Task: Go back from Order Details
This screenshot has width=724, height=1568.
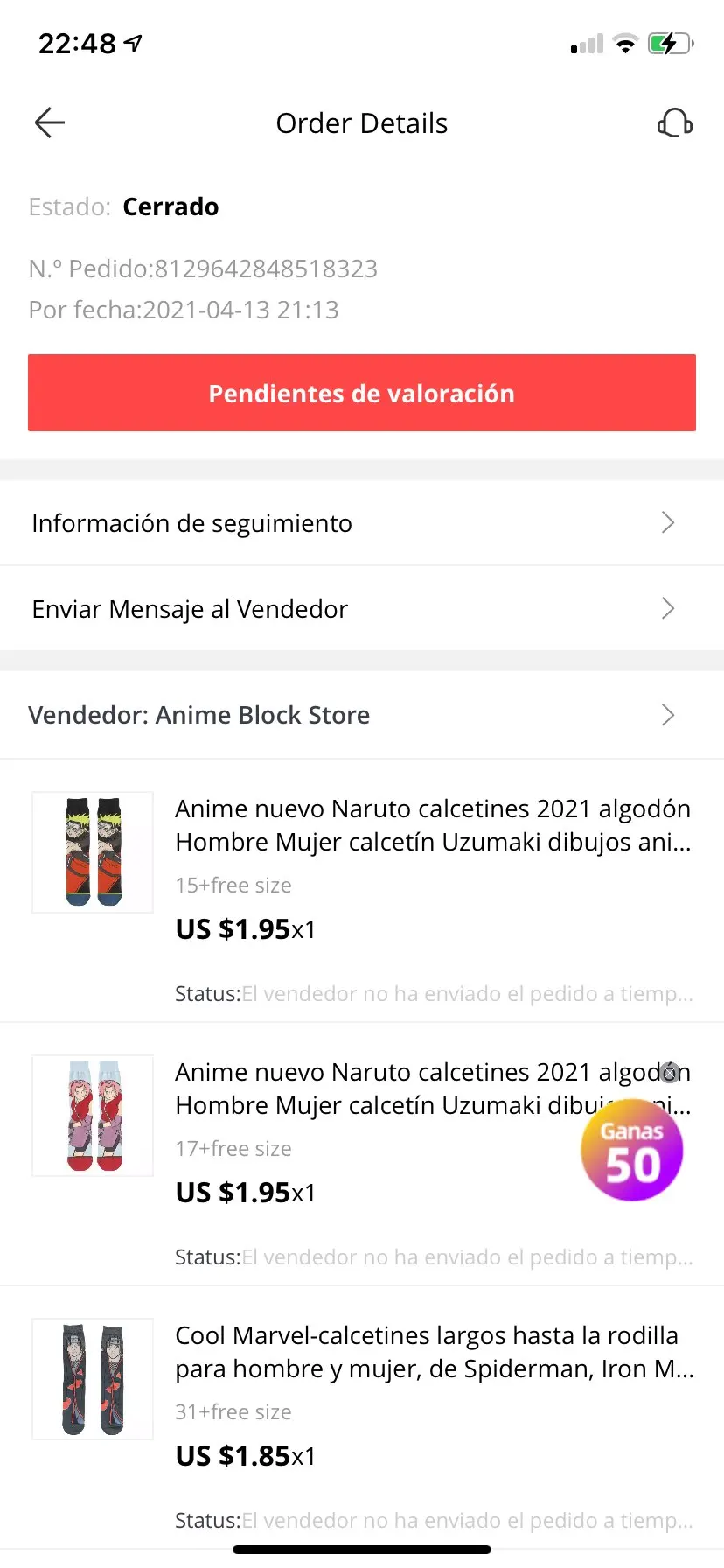Action: [x=50, y=123]
